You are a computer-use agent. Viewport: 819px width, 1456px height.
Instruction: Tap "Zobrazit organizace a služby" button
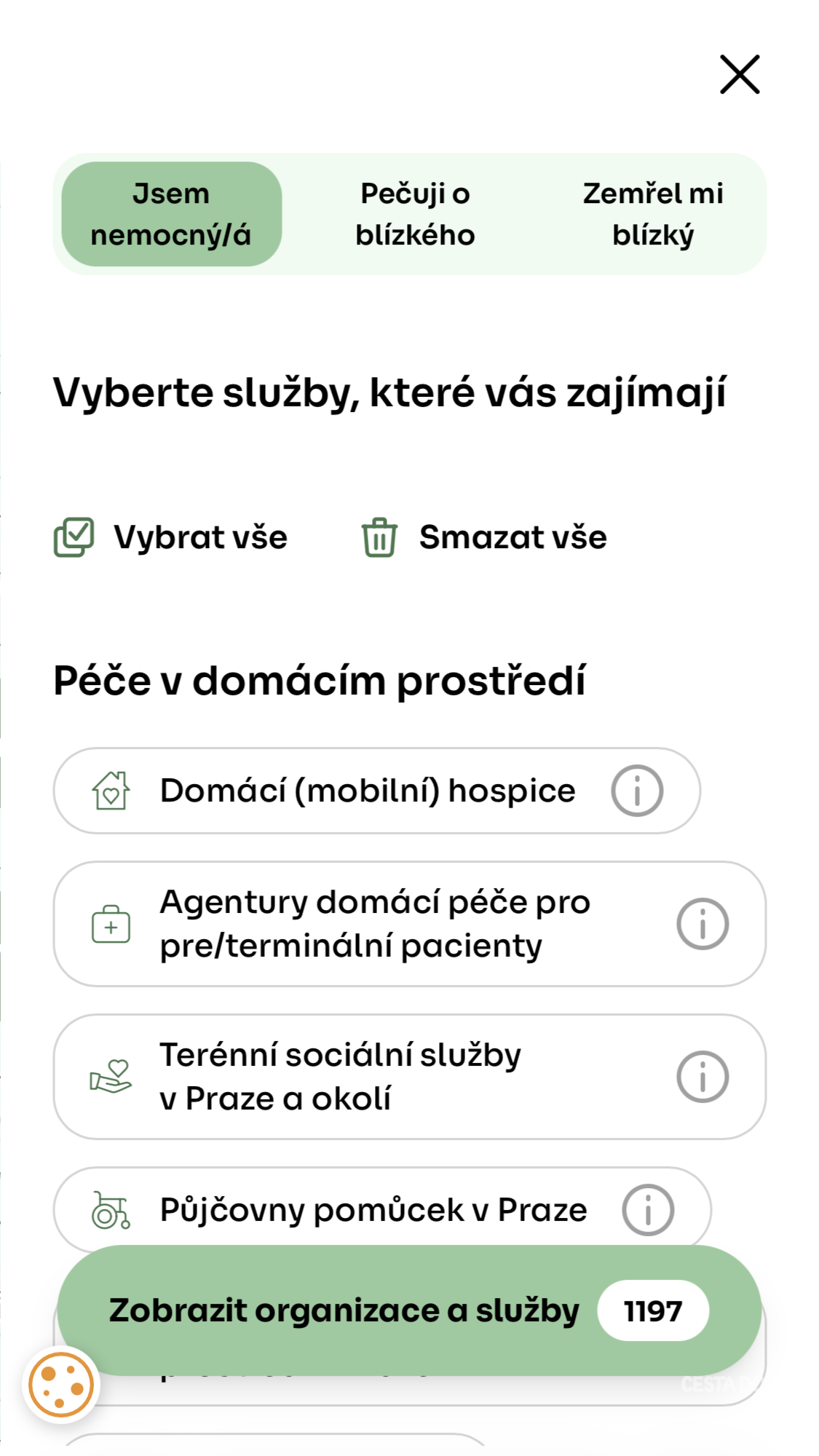click(x=409, y=1310)
